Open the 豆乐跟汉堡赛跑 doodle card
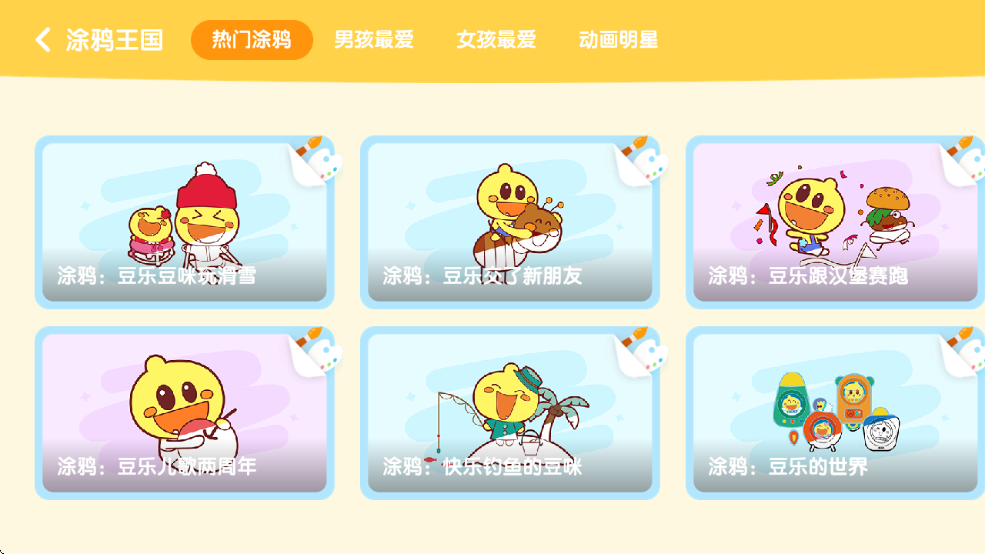Image resolution: width=985 pixels, height=554 pixels. coord(834,222)
